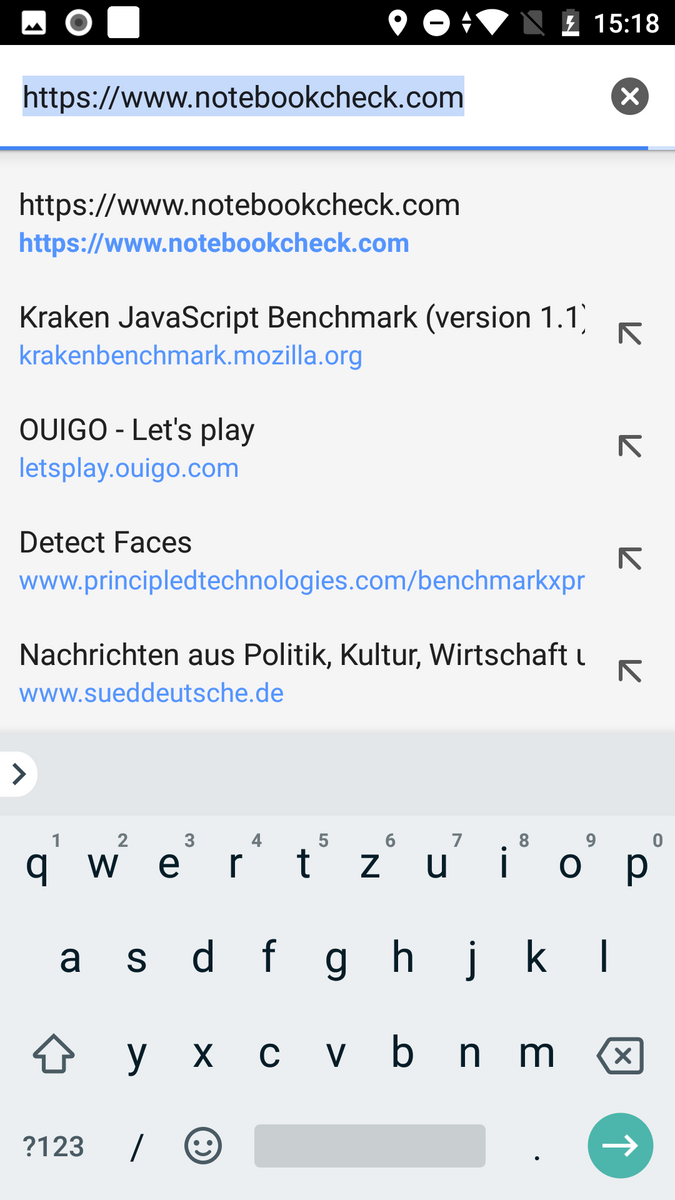Tap the slash key
Screen dimensions: 675x1200
(137, 1146)
